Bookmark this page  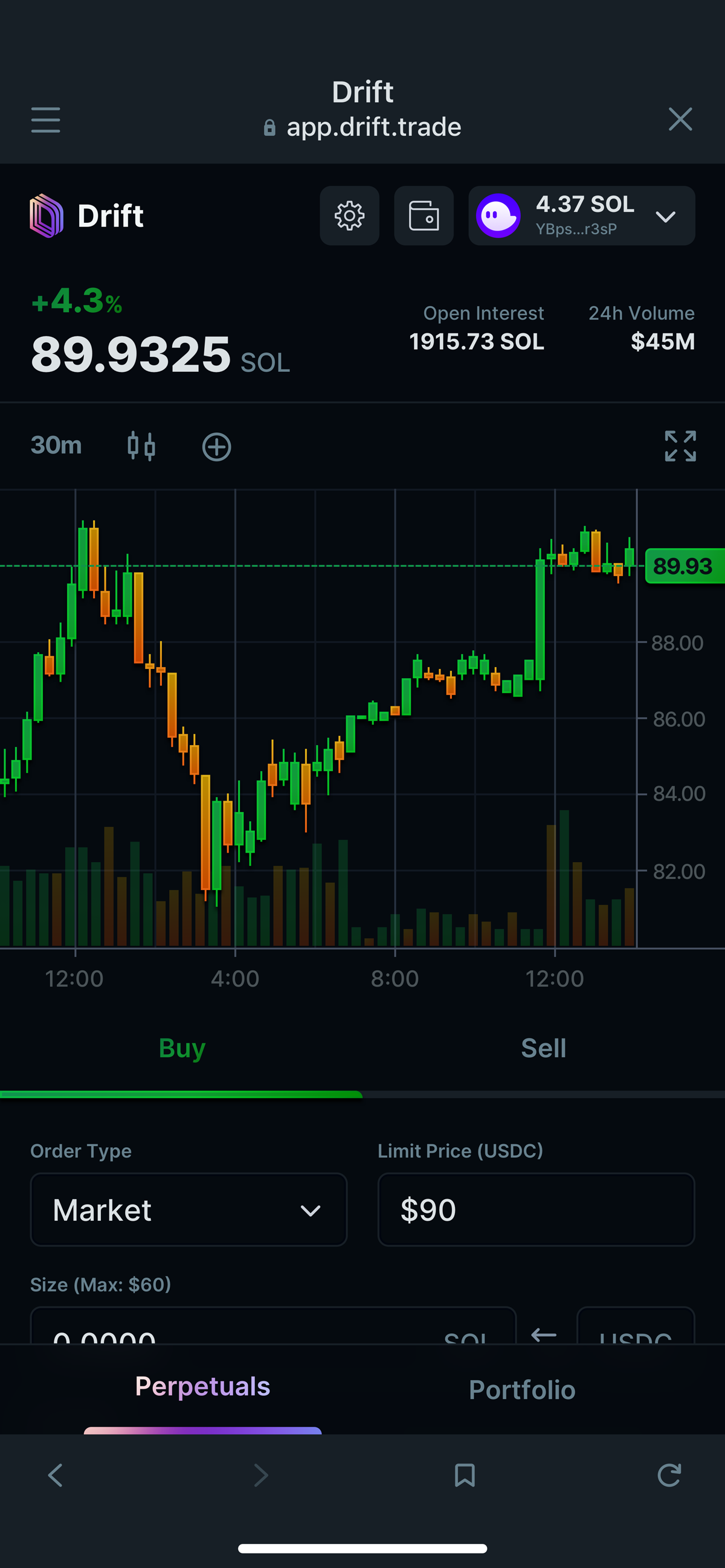pyautogui.click(x=465, y=1476)
